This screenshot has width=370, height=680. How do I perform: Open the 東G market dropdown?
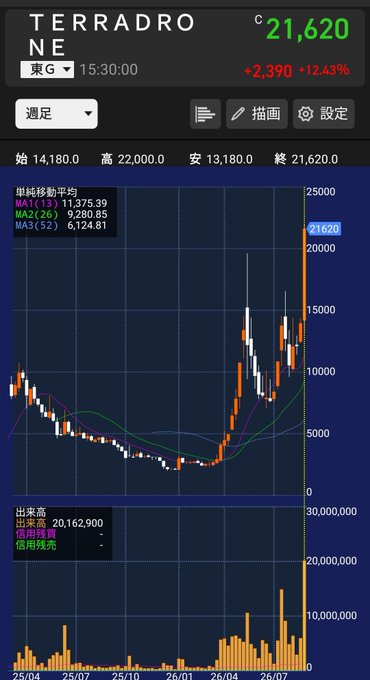(x=47, y=69)
